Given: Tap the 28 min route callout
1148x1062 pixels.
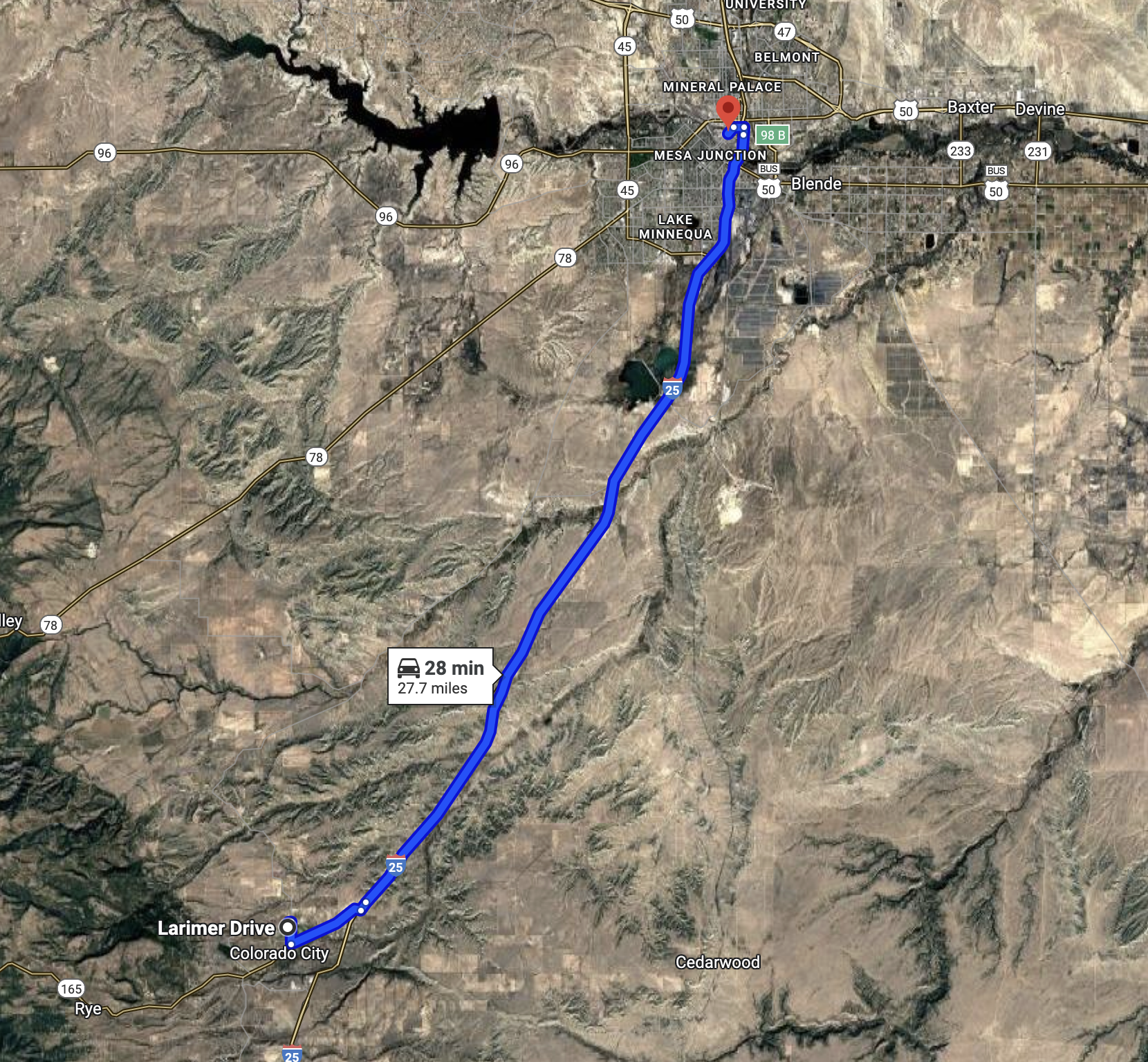Looking at the screenshot, I should point(440,677).
